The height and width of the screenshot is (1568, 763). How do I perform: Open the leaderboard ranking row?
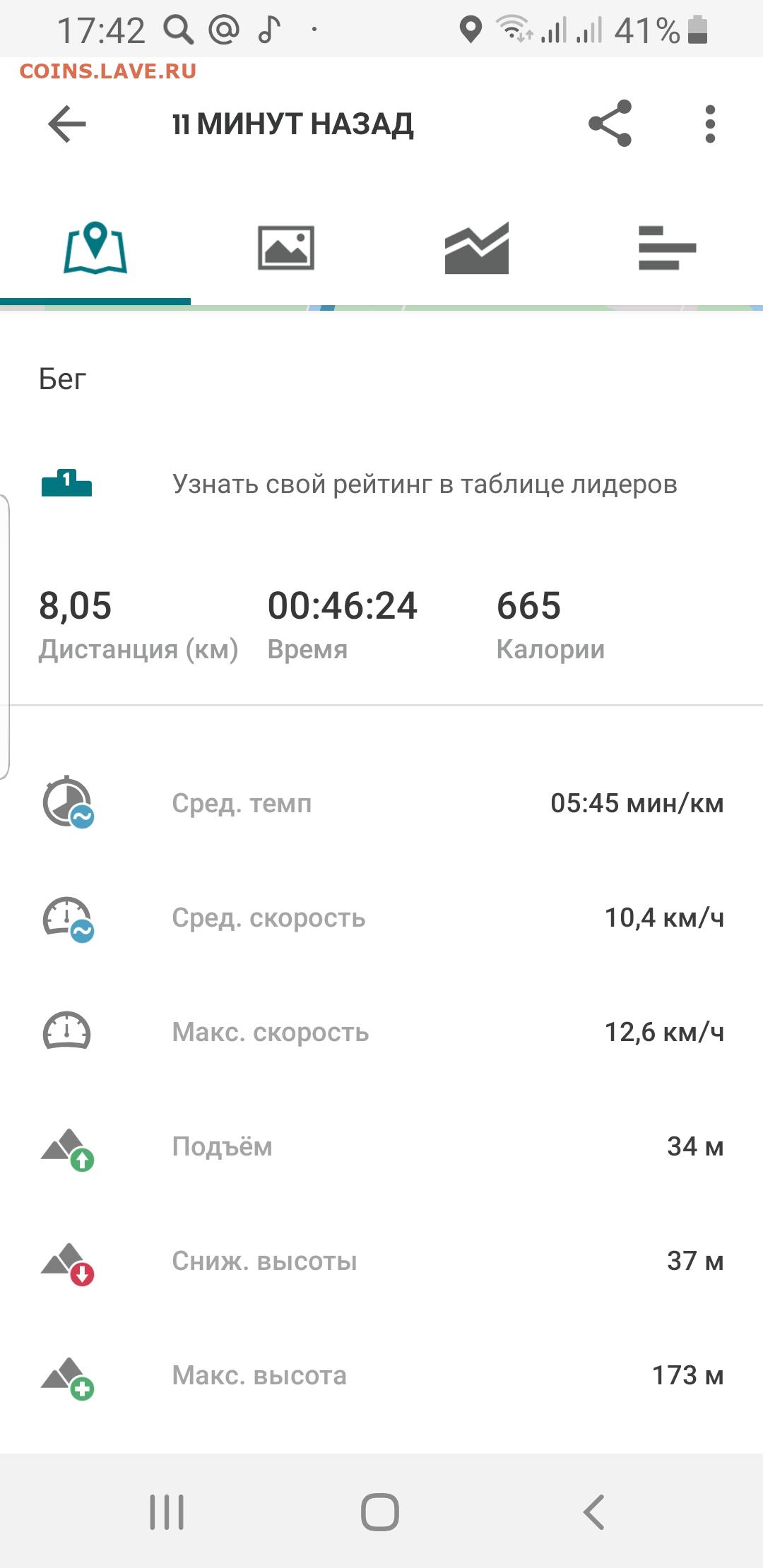pos(381,485)
